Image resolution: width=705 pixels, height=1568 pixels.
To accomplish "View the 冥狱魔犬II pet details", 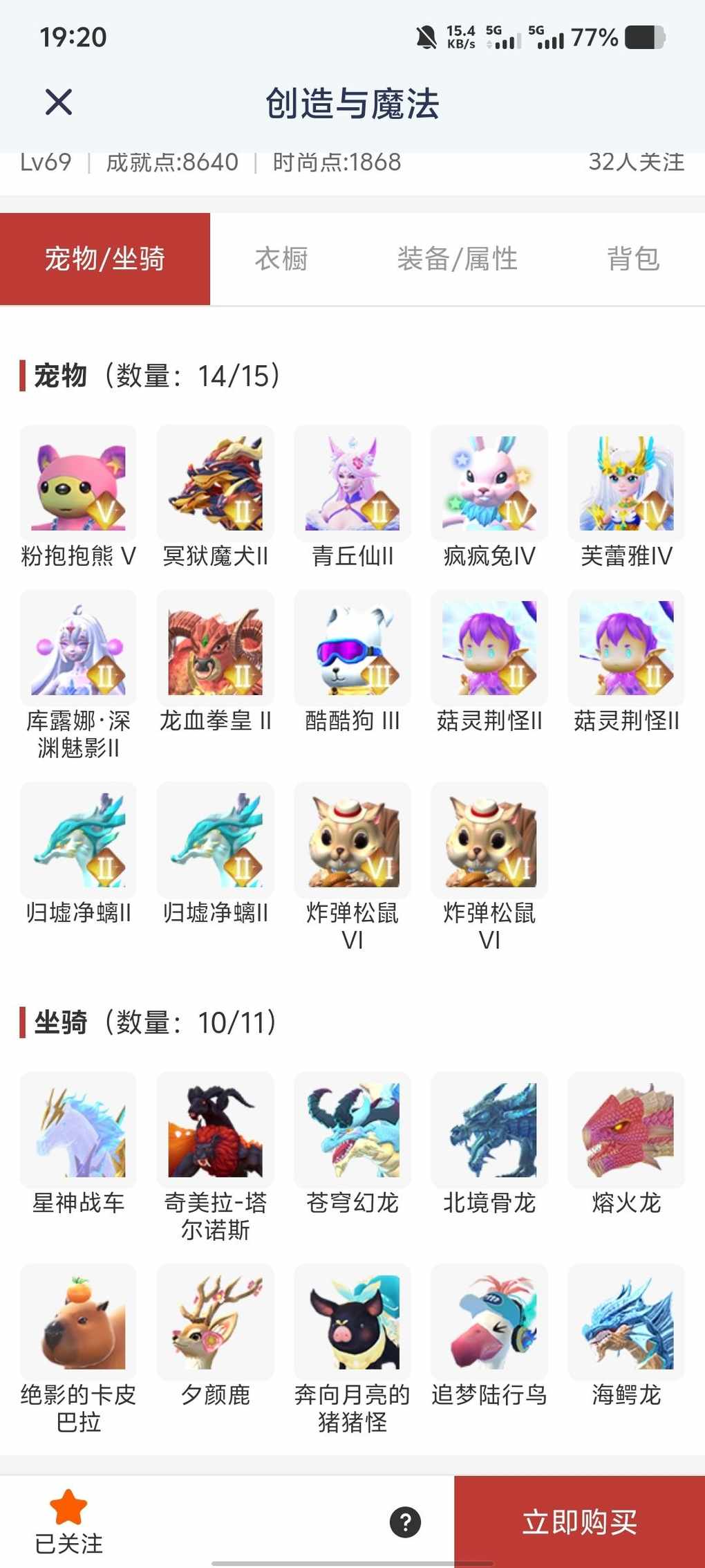I will (215, 483).
